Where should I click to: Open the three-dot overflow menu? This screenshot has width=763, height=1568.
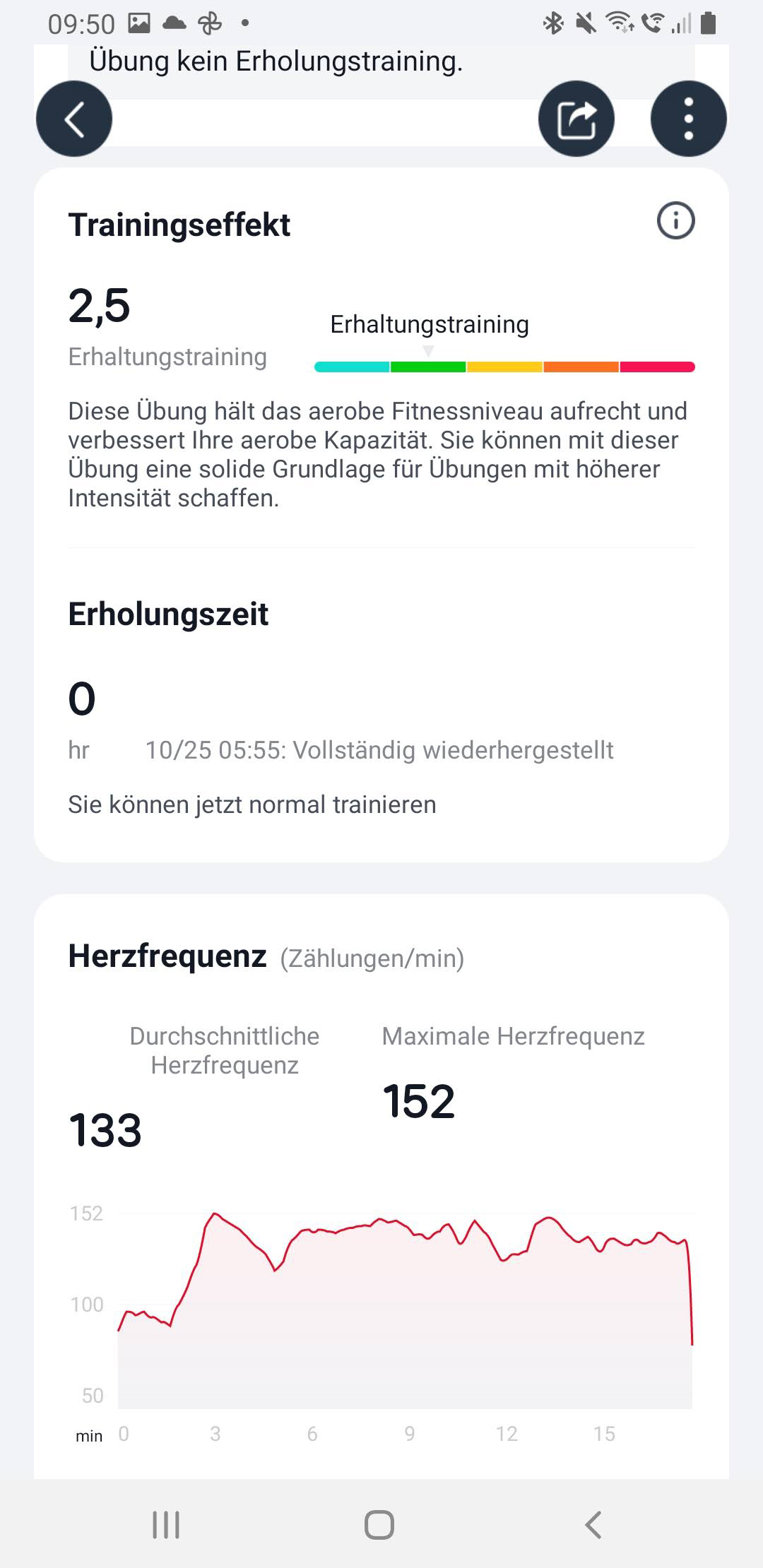point(688,119)
